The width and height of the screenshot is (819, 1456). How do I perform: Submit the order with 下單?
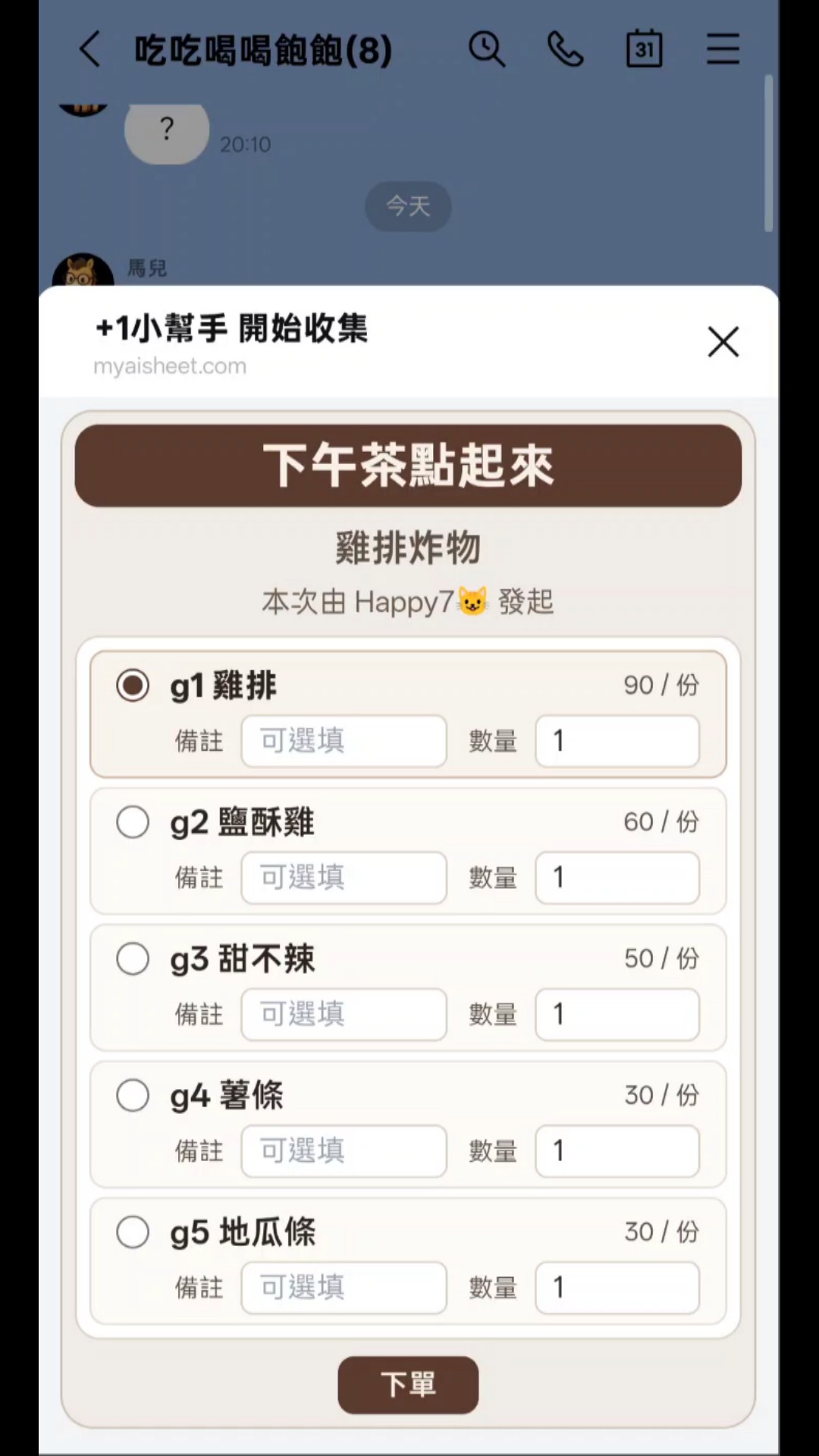[408, 1385]
